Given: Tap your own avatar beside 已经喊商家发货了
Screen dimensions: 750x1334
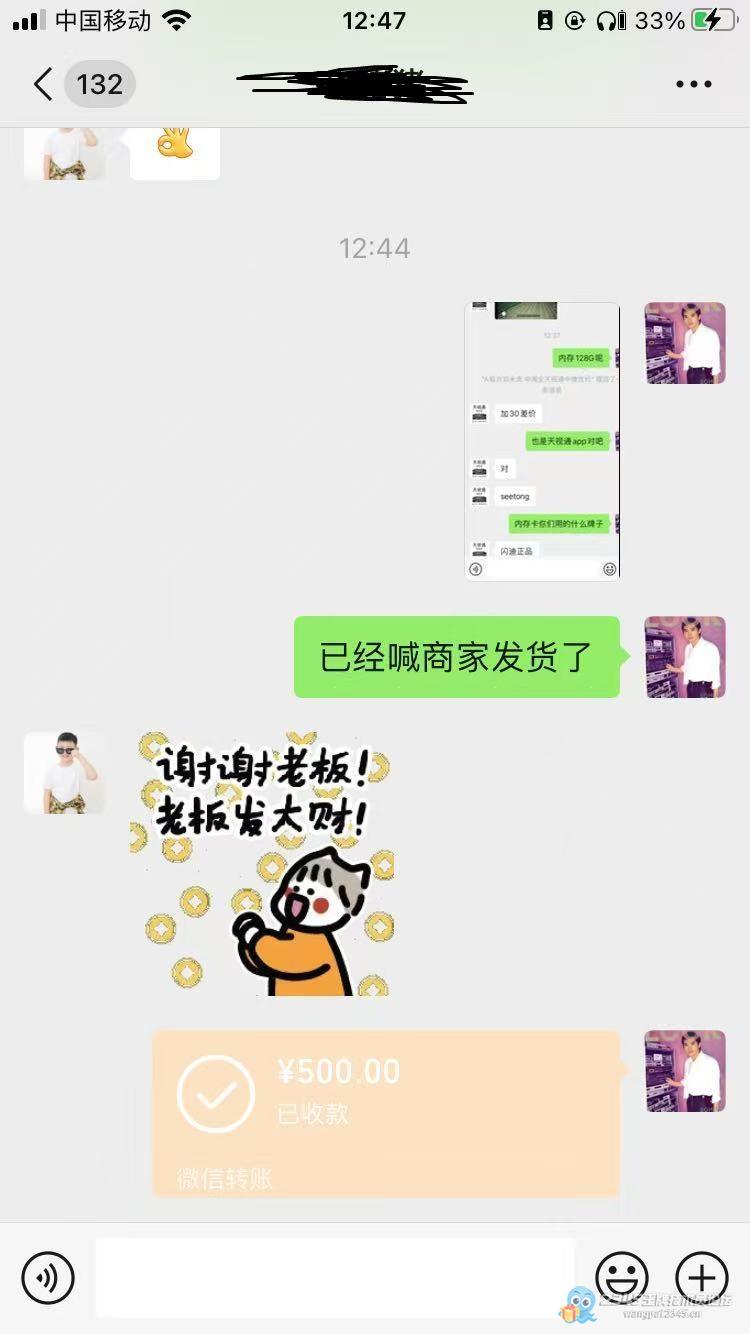Looking at the screenshot, I should [x=685, y=657].
